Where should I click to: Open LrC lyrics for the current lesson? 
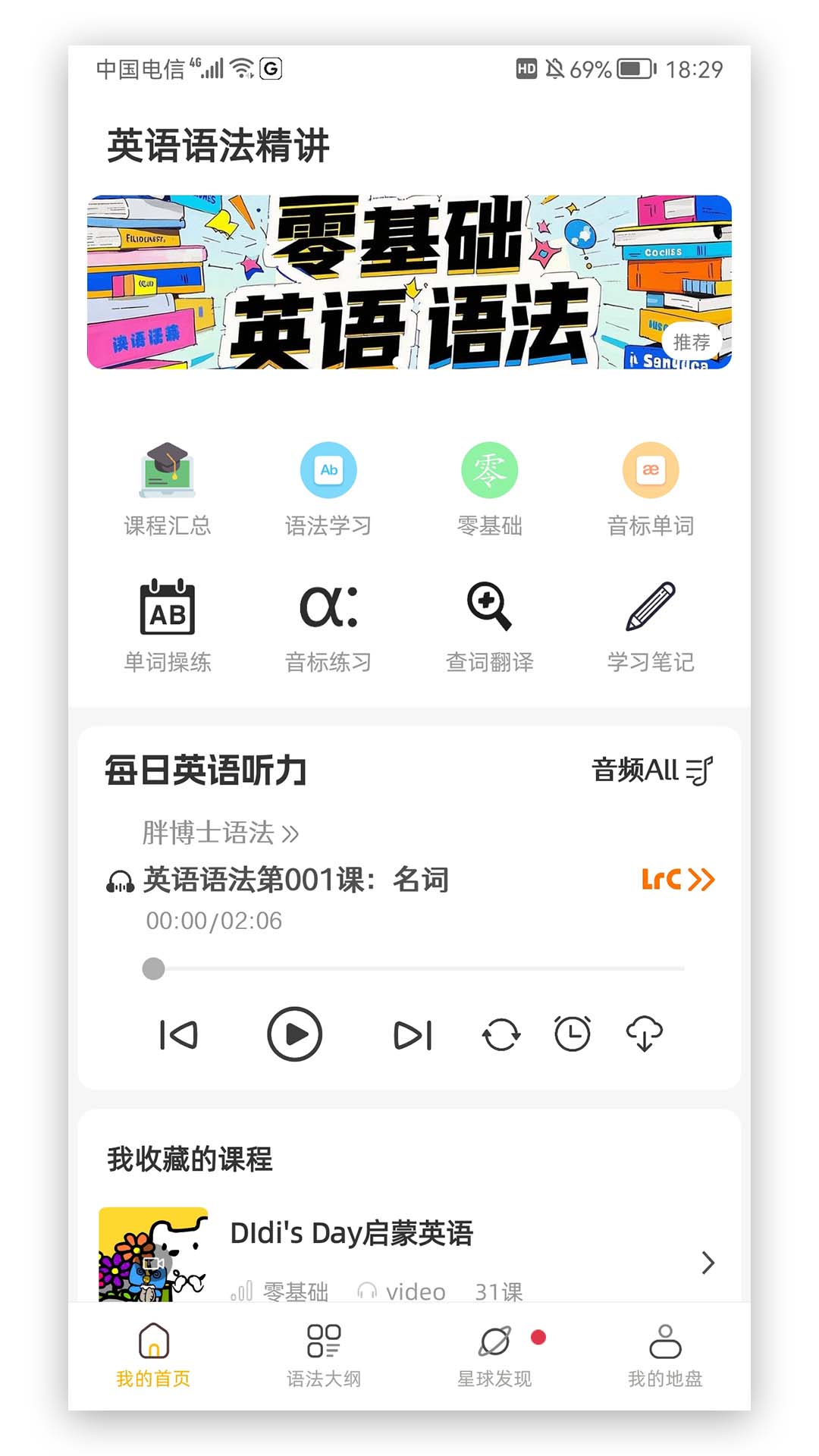[677, 880]
